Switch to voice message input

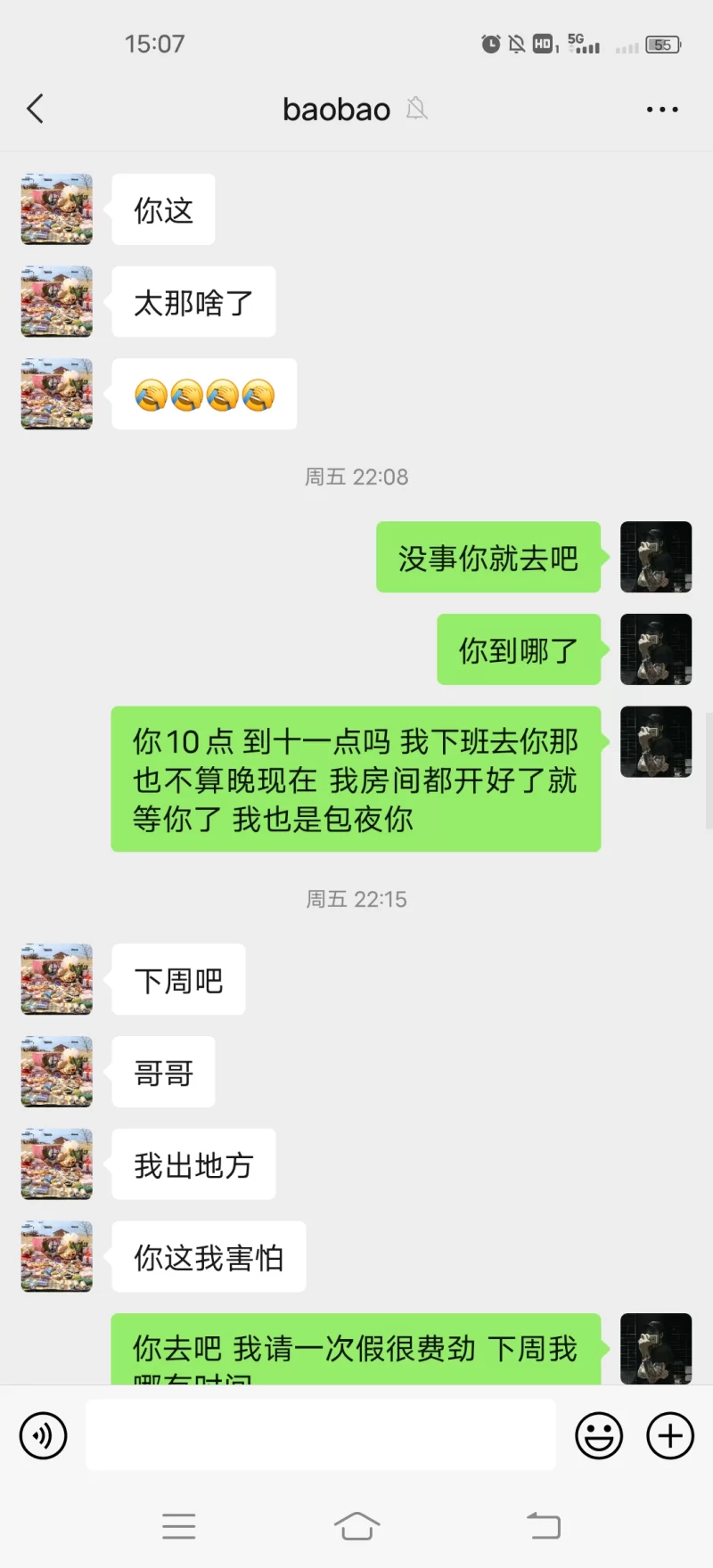click(43, 1435)
